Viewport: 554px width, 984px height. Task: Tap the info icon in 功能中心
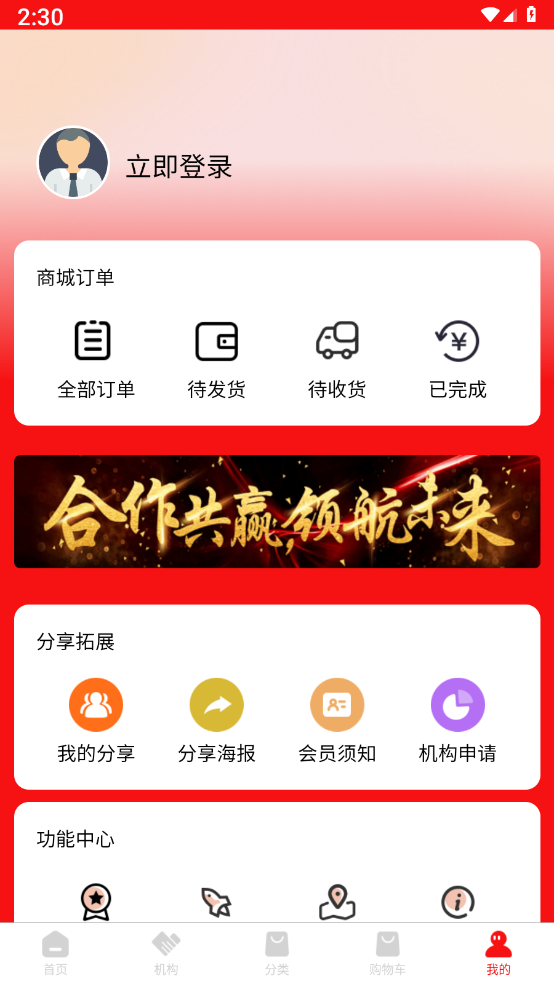457,902
